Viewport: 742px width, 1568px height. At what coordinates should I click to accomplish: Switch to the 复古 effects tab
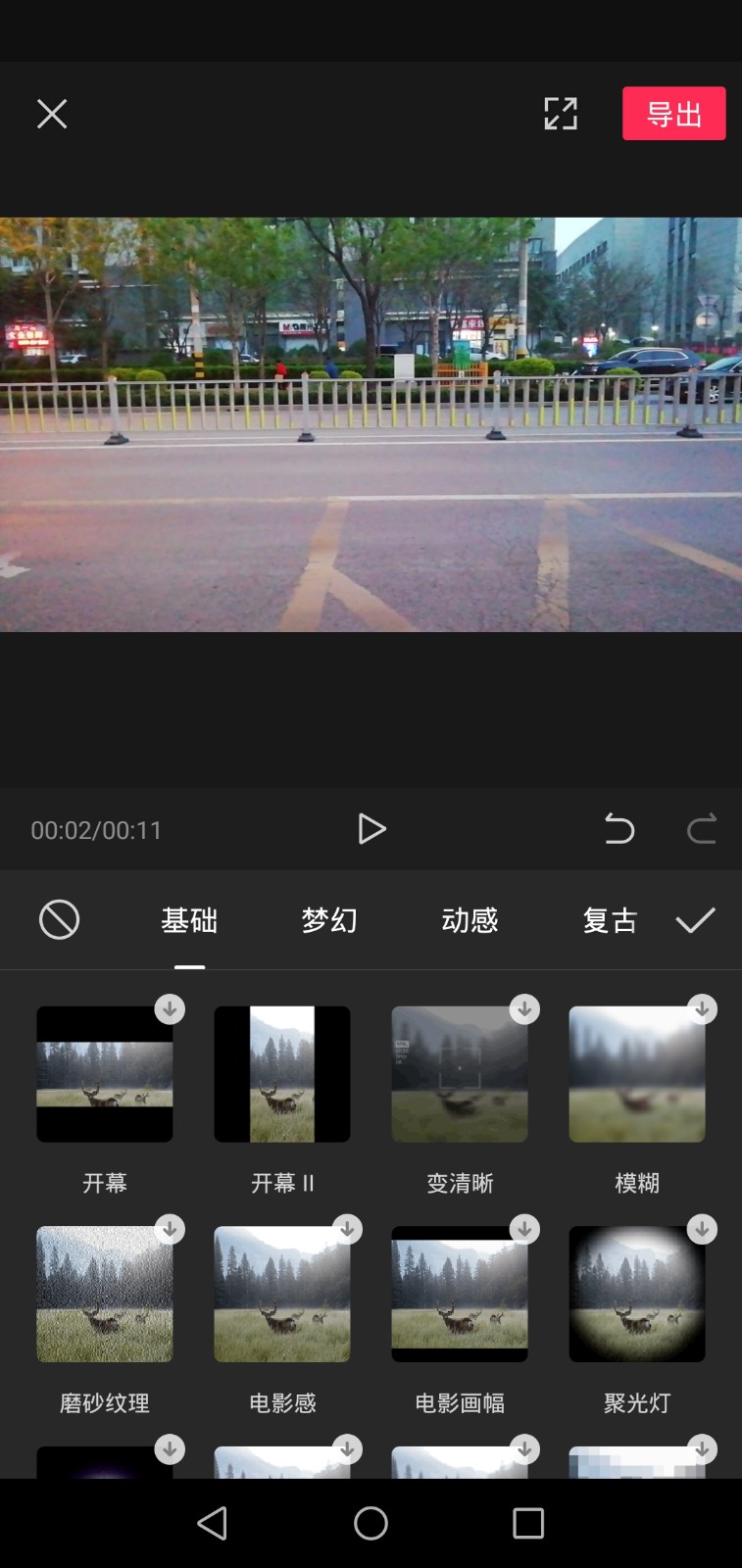610,920
